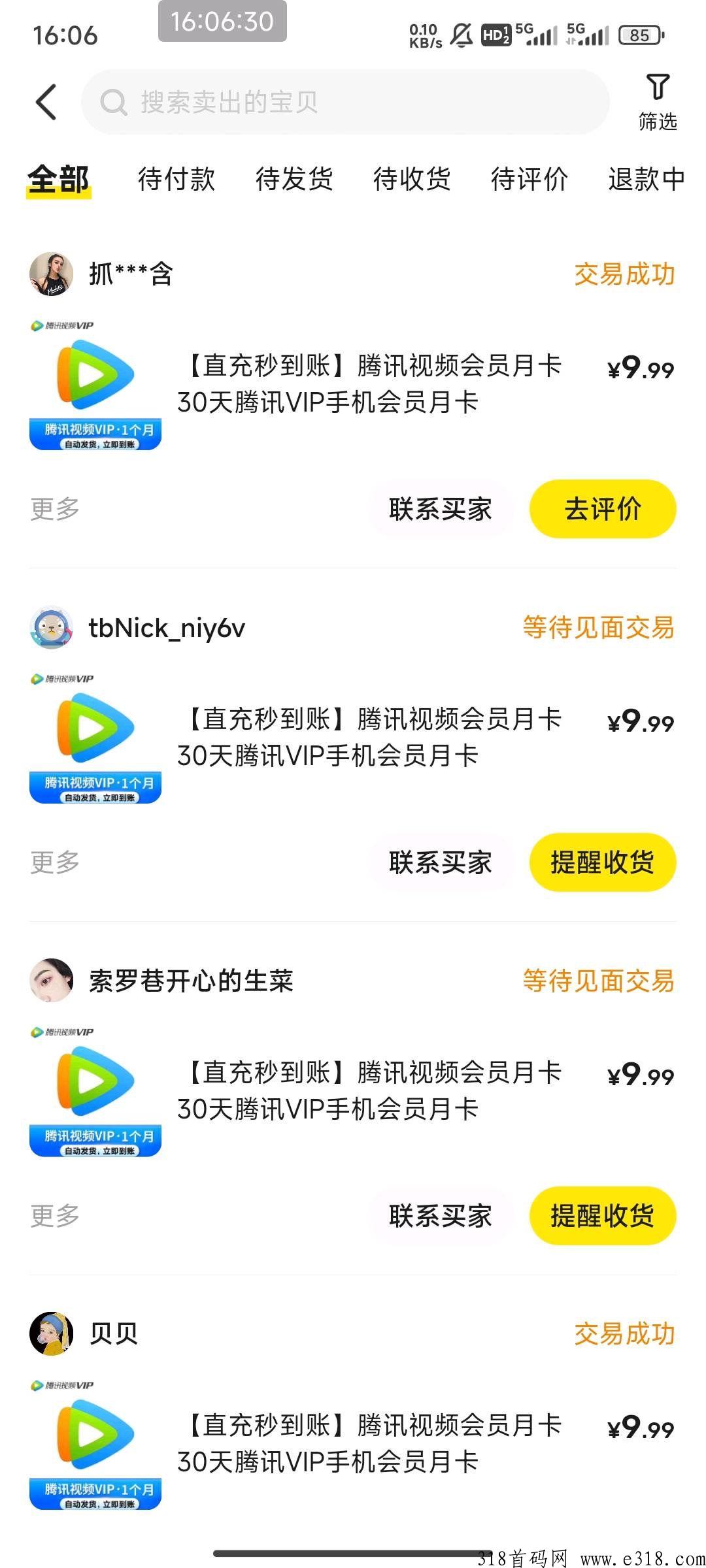The height and width of the screenshot is (1568, 706).
Task: Tap 联系买家 for 抓***含's order
Action: tap(441, 509)
